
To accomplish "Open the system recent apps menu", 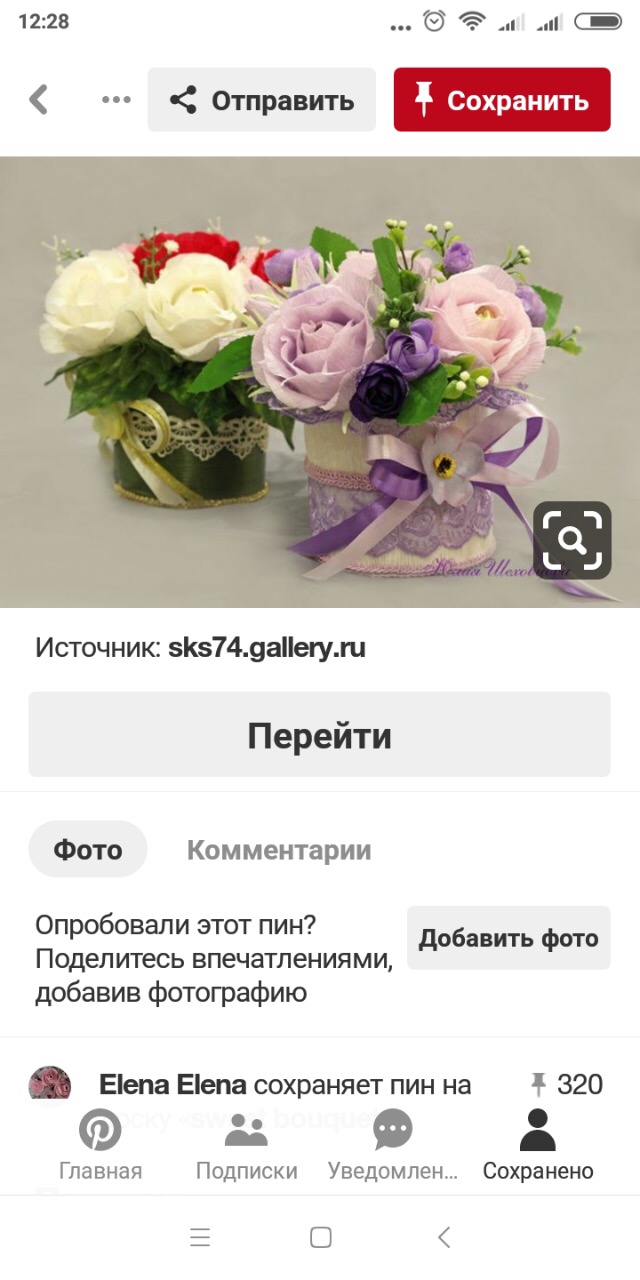I will (200, 1238).
